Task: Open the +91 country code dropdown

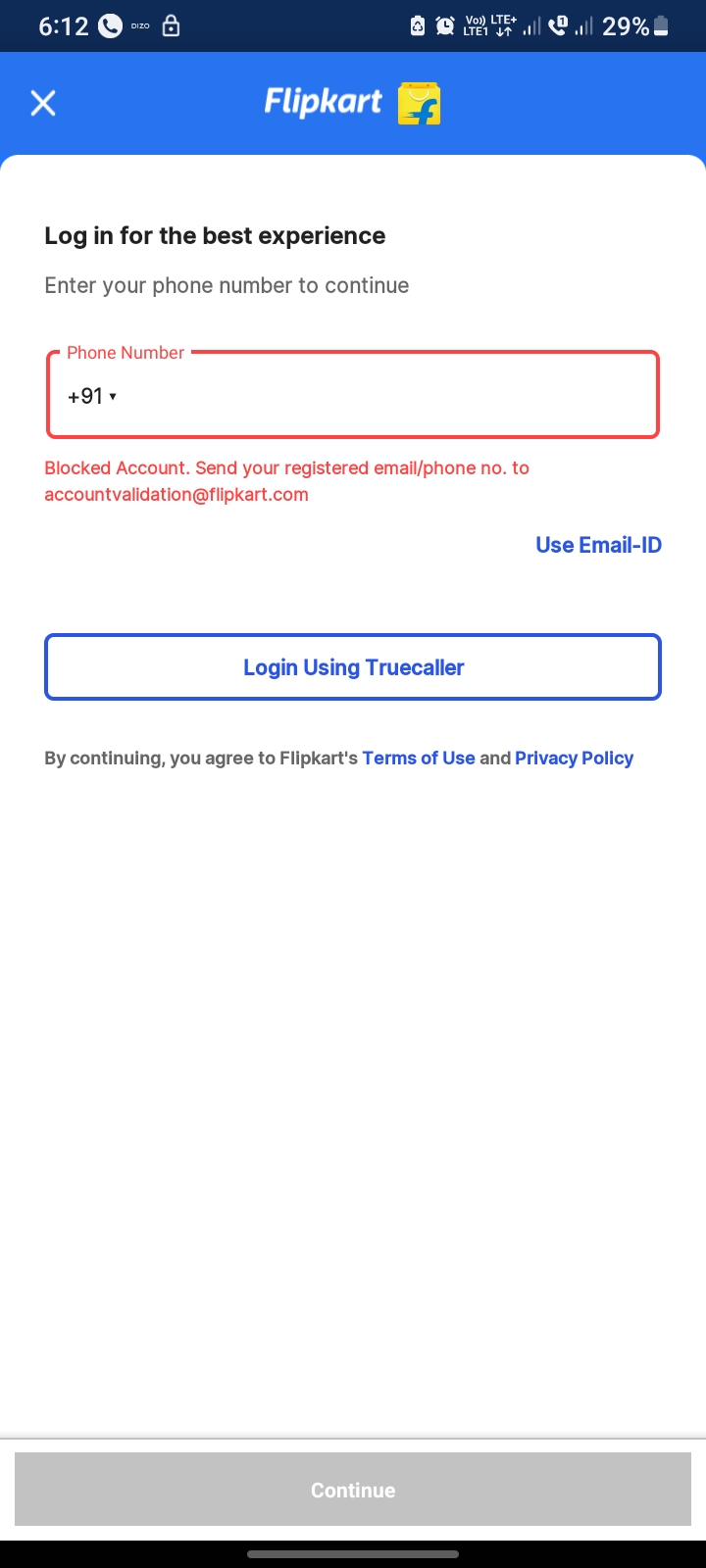Action: click(92, 397)
